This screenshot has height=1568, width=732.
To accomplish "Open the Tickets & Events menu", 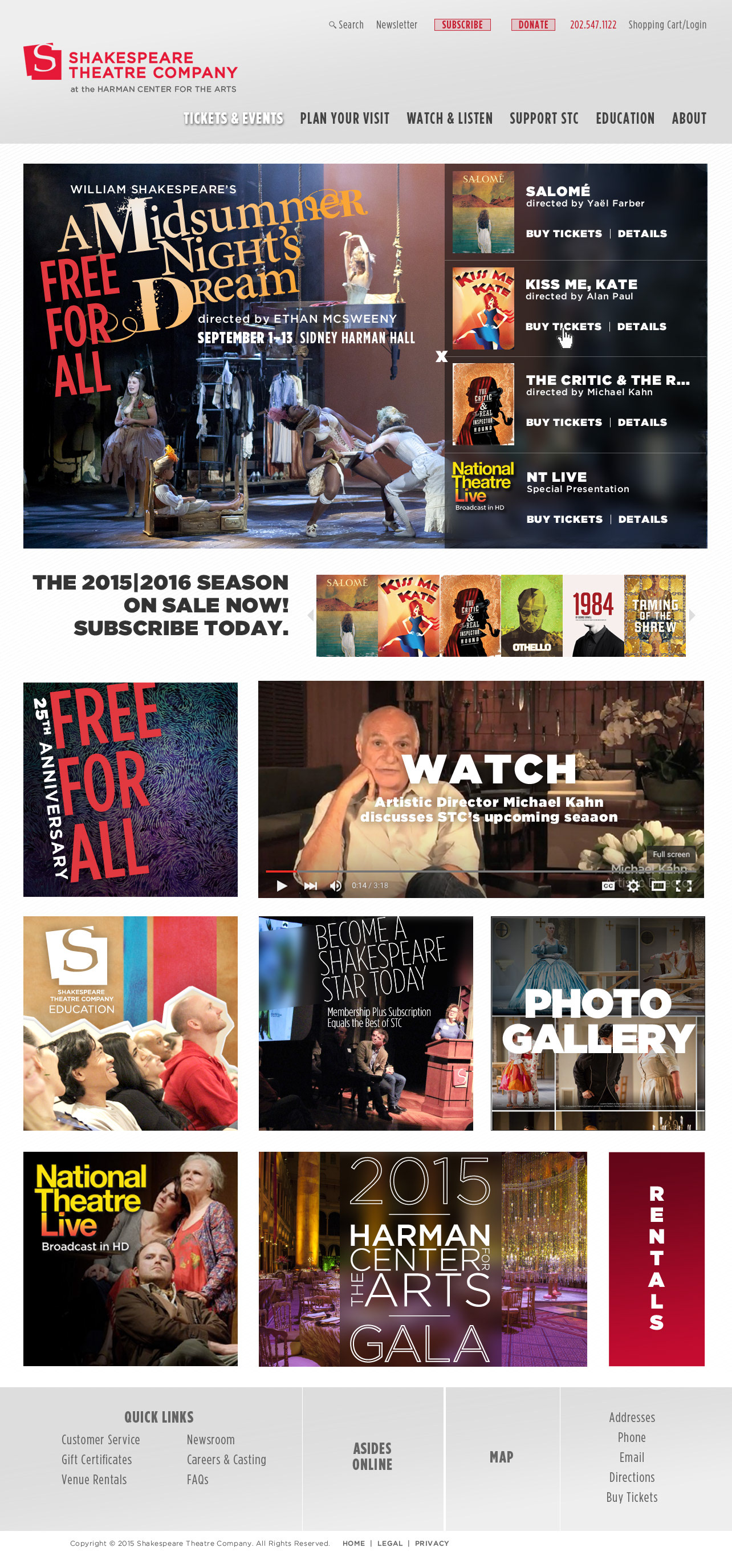I will pyautogui.click(x=233, y=119).
